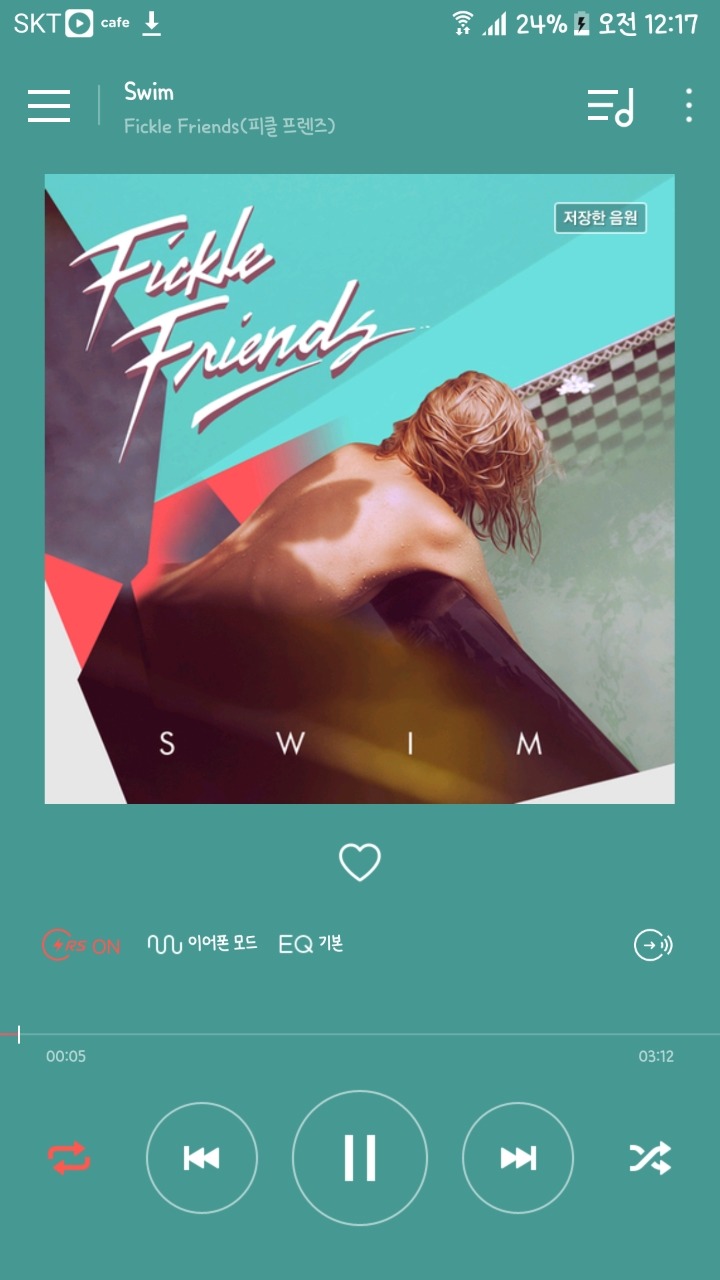Skip to the previous track
The image size is (720, 1280).
202,1158
